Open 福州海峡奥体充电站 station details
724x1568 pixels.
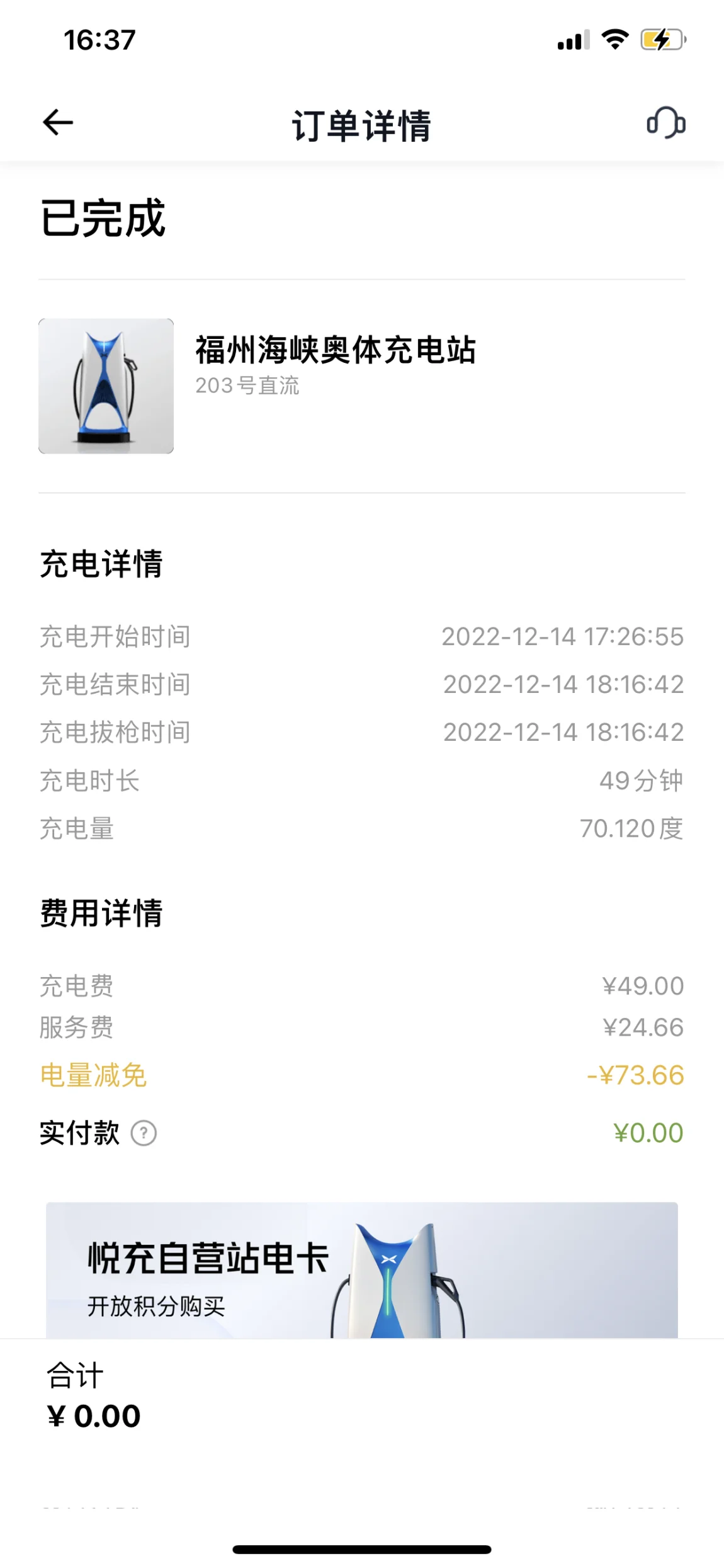click(x=361, y=386)
